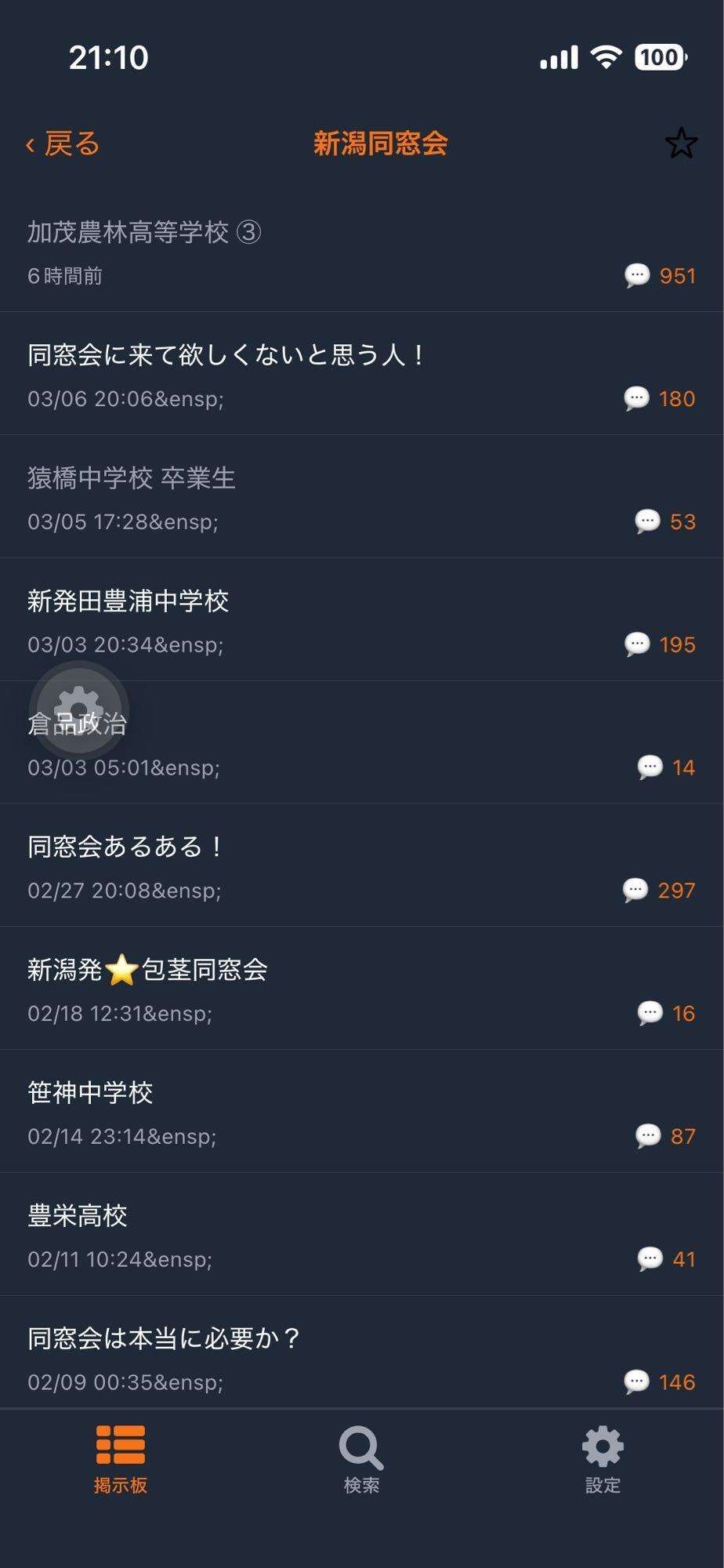Switch to the 設定 tab

click(x=603, y=1459)
